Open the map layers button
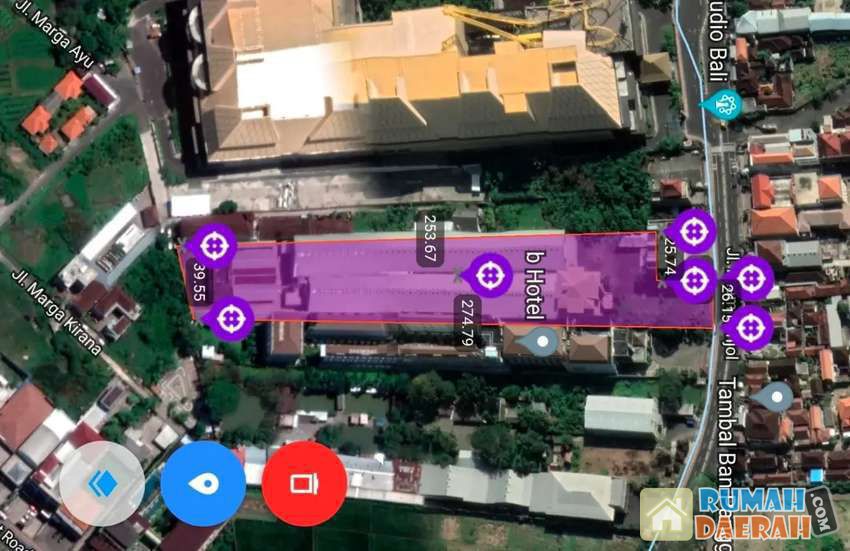Screen dimensions: 850x551 102,485
